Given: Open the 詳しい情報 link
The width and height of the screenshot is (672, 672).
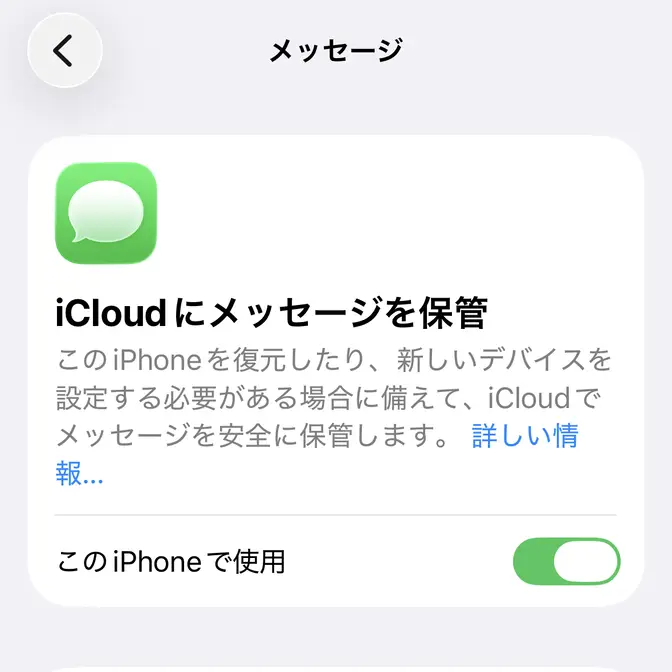Looking at the screenshot, I should (x=525, y=437).
